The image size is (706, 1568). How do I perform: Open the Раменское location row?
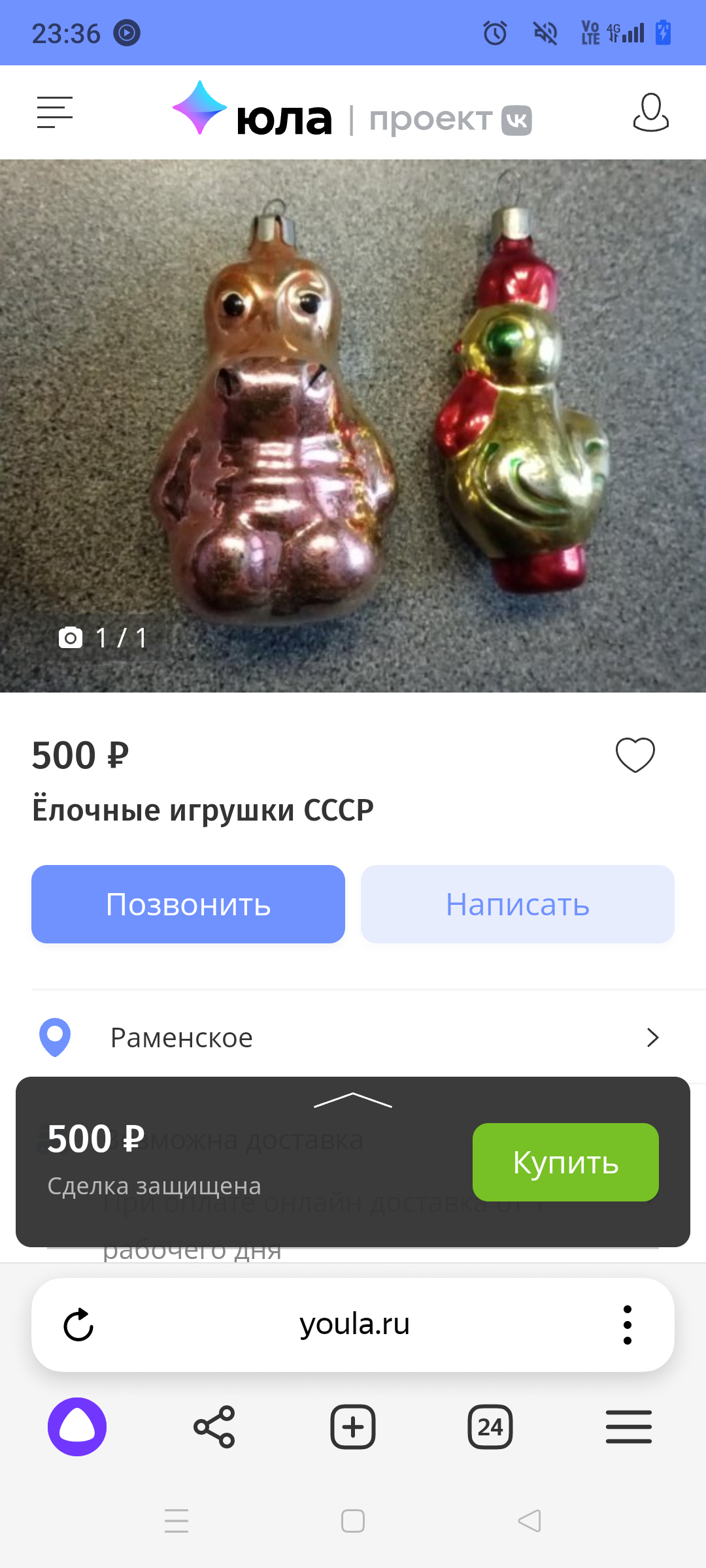pos(353,1037)
